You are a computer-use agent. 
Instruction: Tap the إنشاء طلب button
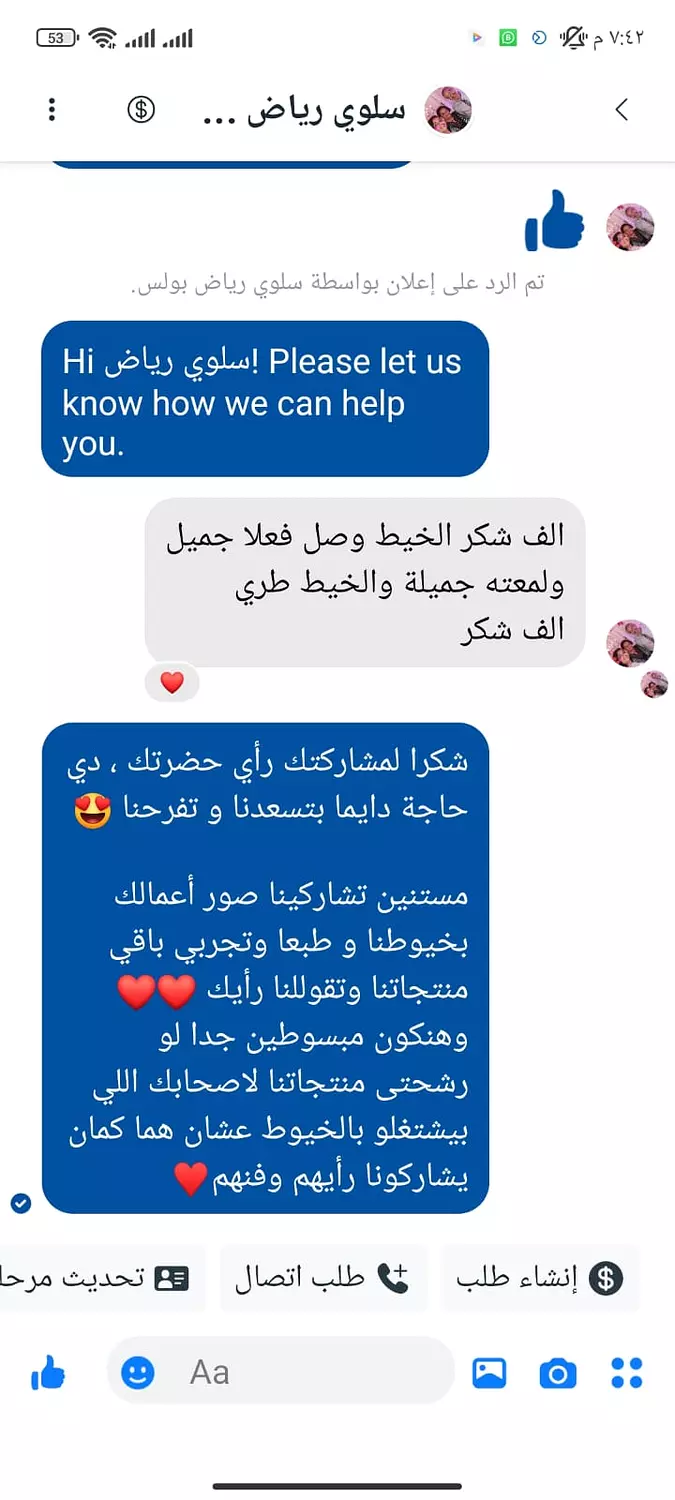pyautogui.click(x=540, y=1278)
